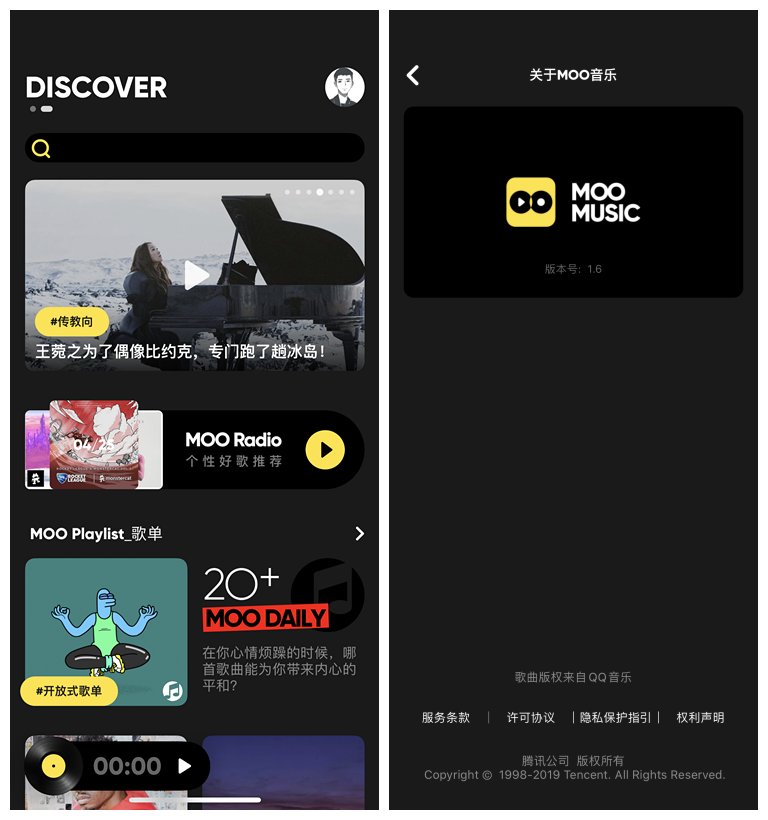Expand MOO Playlist_歌单 with the arrow
This screenshot has height=820, width=768.
pyautogui.click(x=359, y=534)
